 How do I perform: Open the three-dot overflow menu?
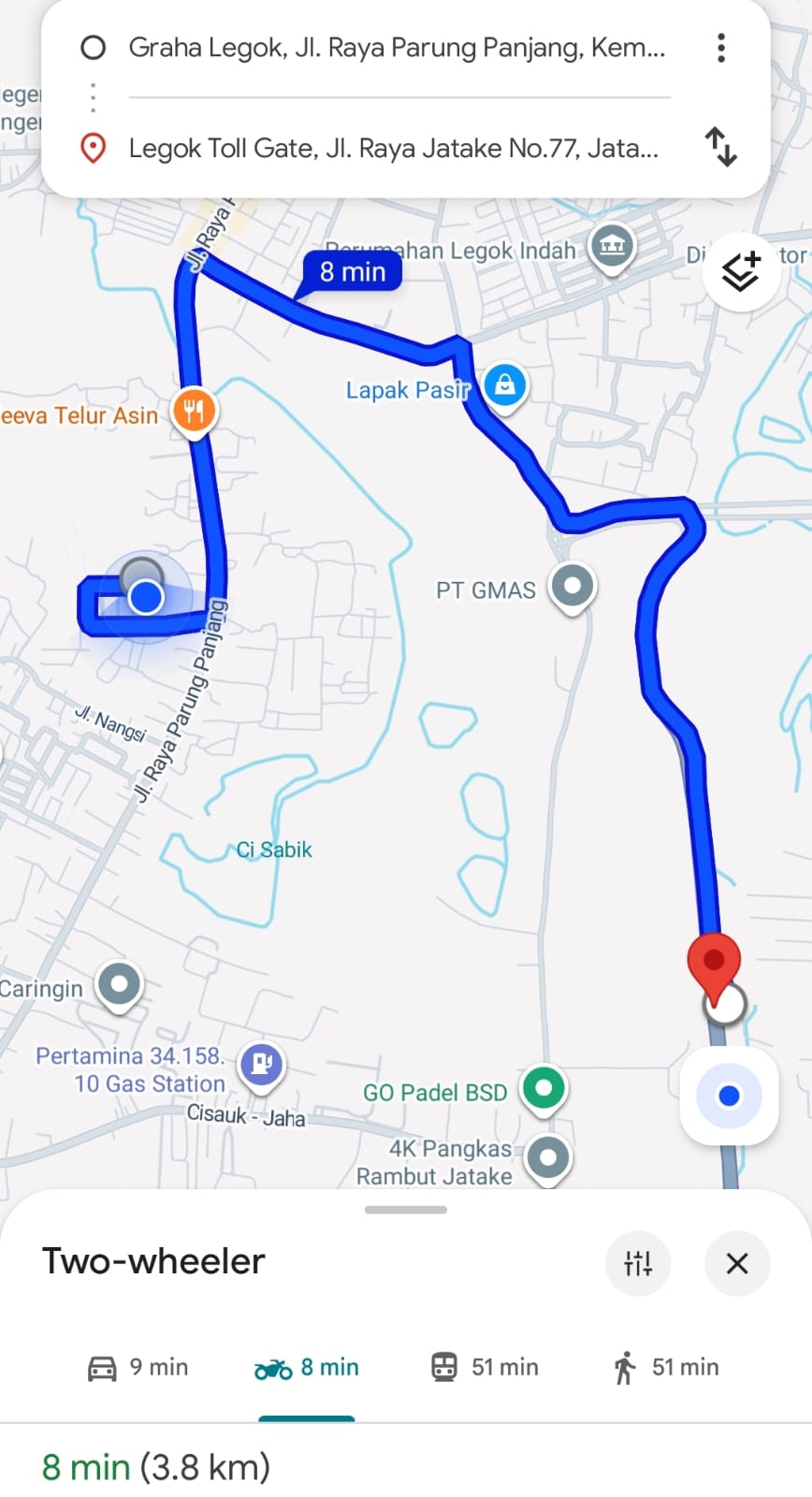720,48
